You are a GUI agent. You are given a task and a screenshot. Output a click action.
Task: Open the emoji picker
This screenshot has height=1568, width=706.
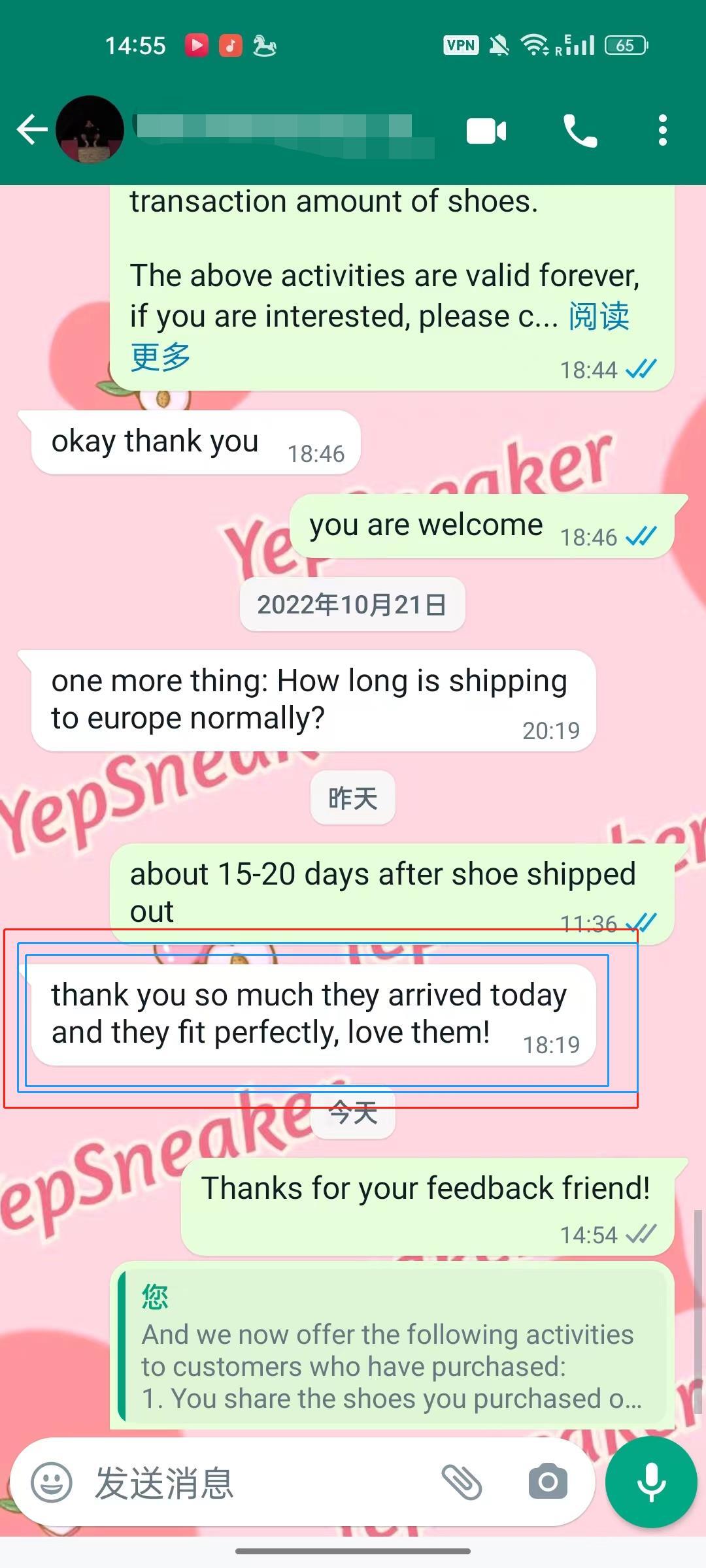click(51, 1482)
